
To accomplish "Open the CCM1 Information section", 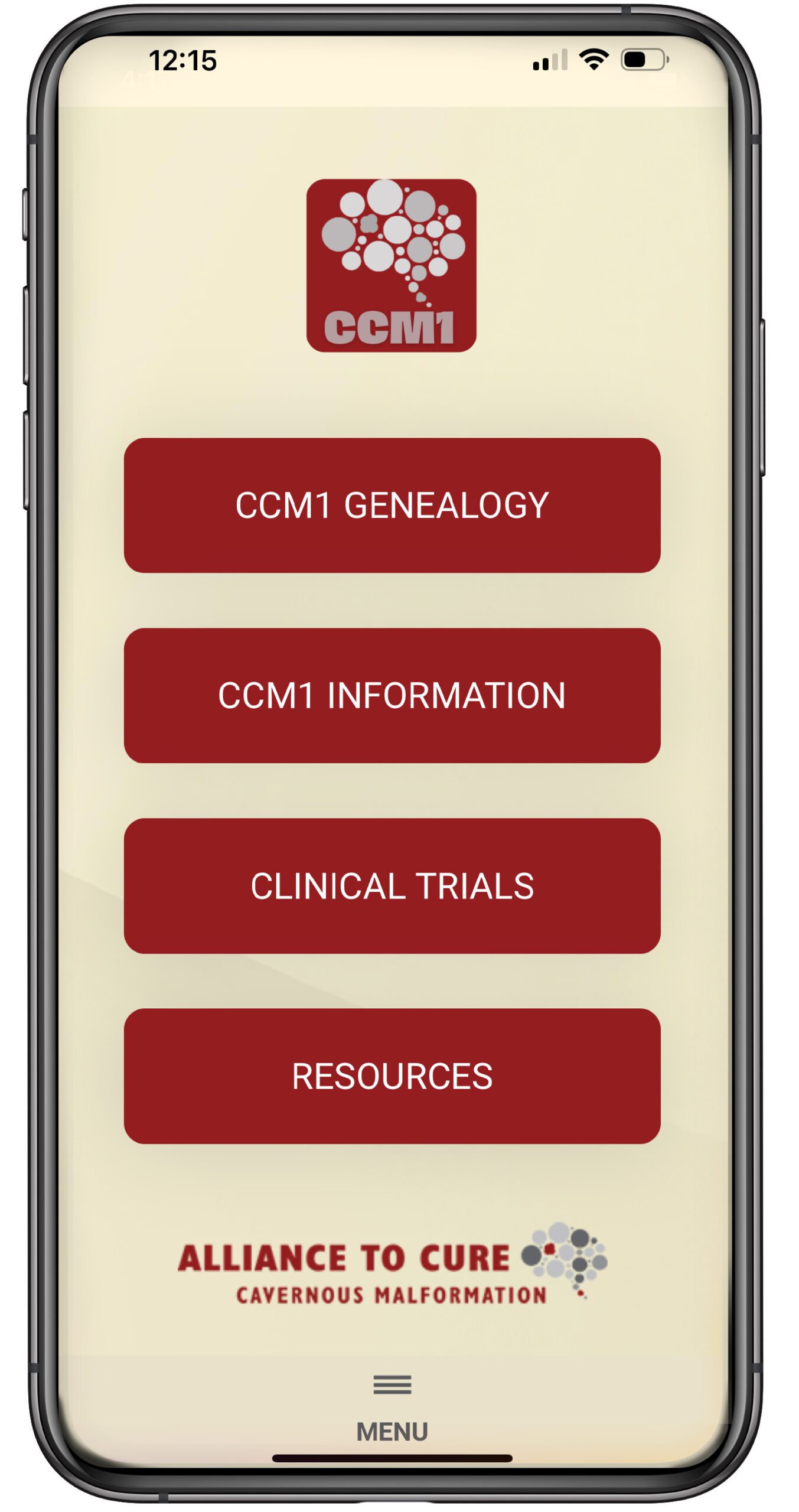I will [x=392, y=695].
